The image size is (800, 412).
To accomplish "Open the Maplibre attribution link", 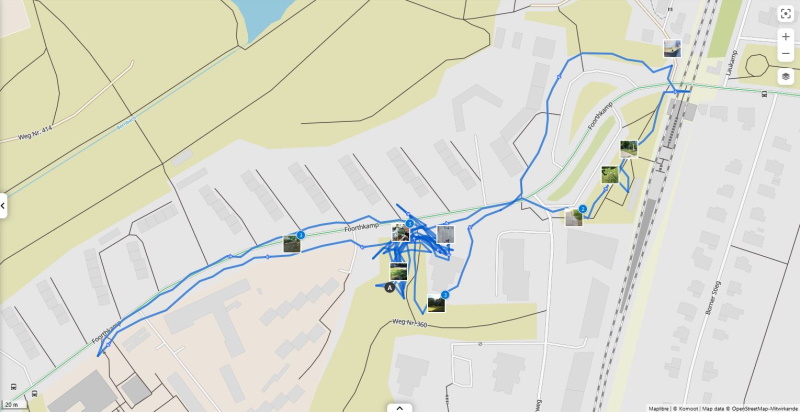I will click(659, 408).
